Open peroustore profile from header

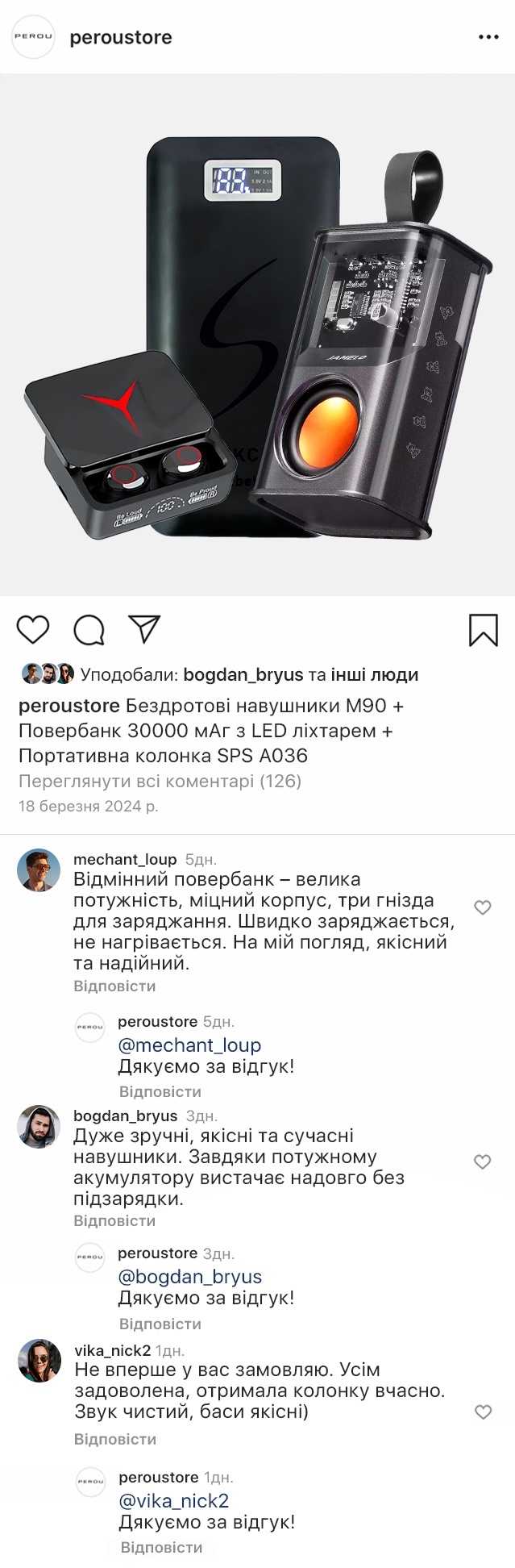click(120, 37)
